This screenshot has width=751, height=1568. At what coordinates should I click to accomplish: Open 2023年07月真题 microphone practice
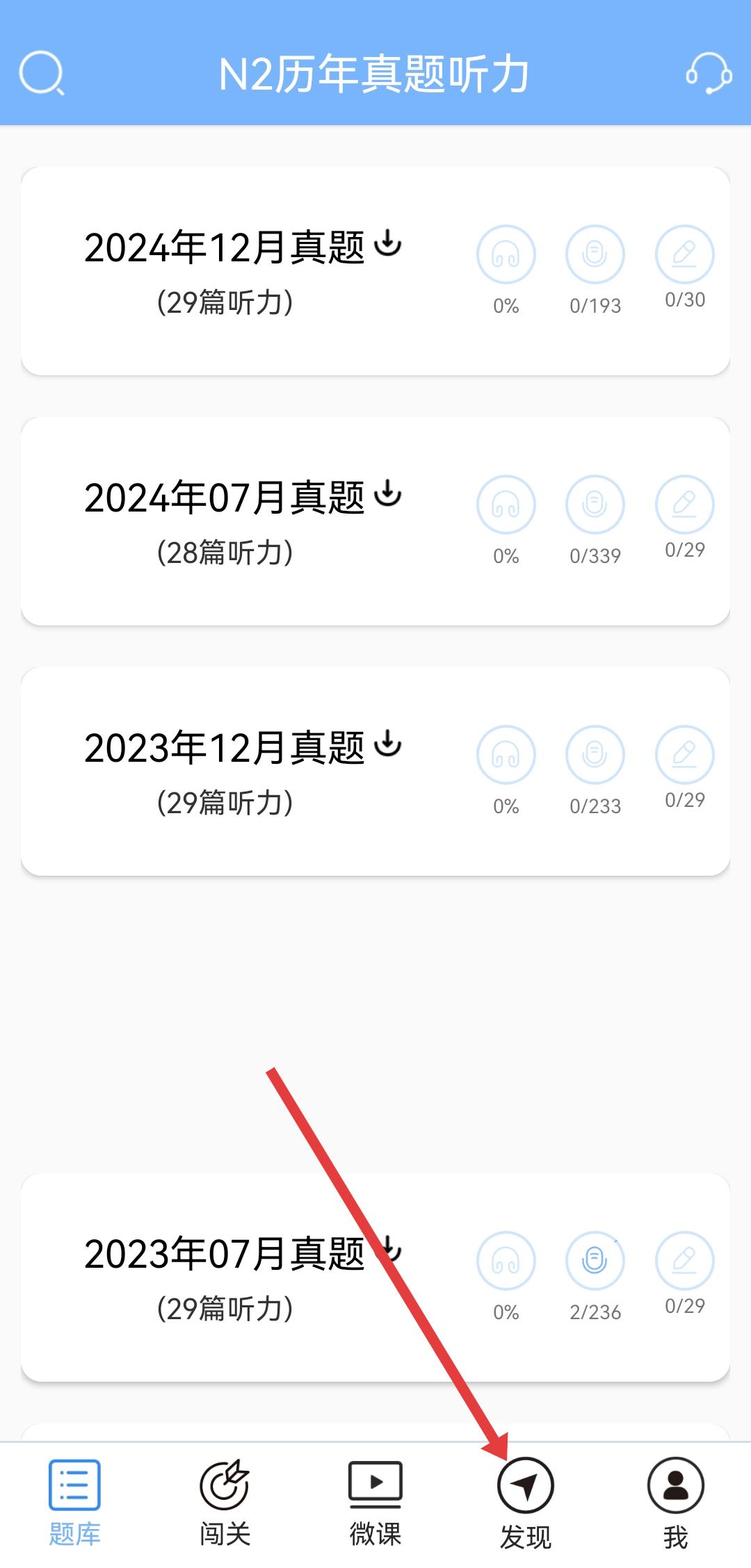pyautogui.click(x=595, y=1261)
